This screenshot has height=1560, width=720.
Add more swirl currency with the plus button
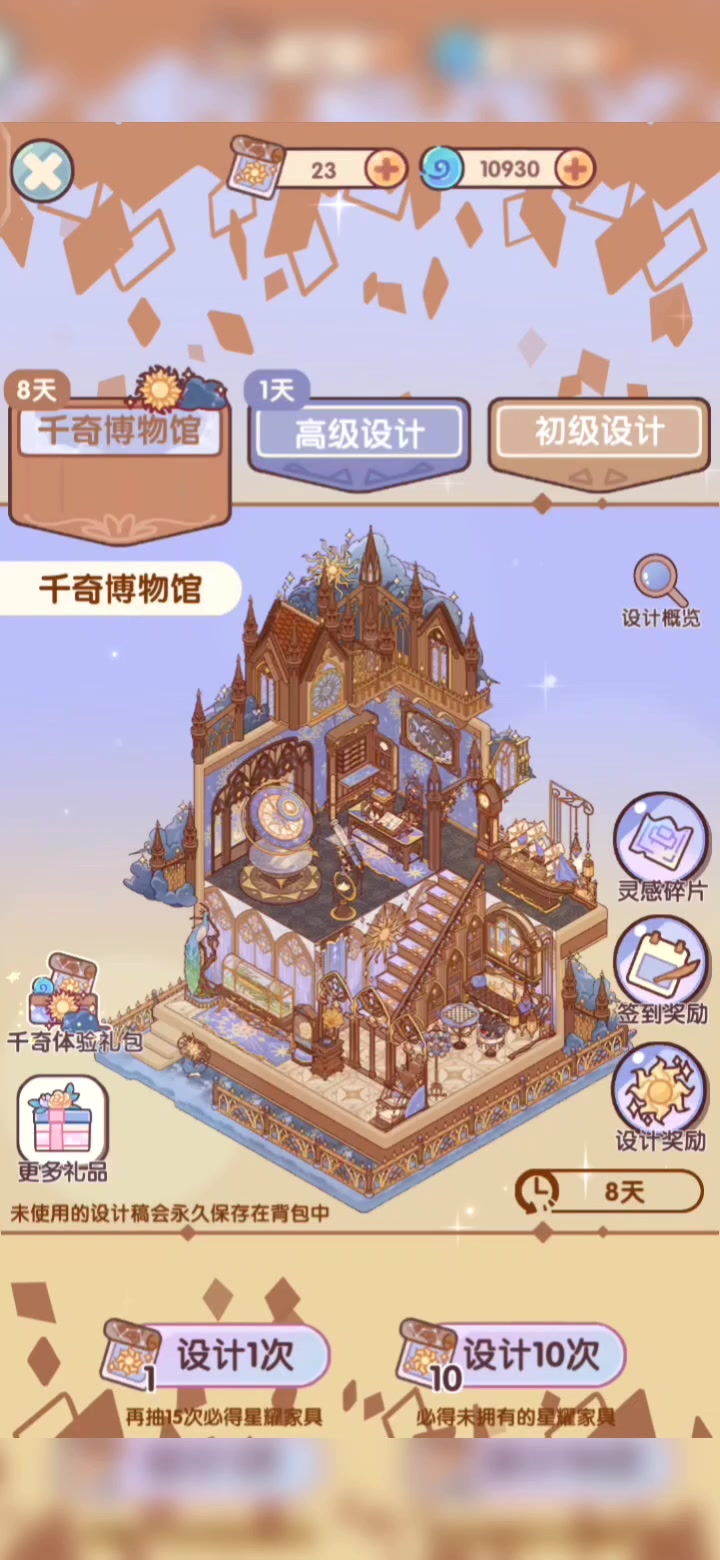pyautogui.click(x=575, y=169)
